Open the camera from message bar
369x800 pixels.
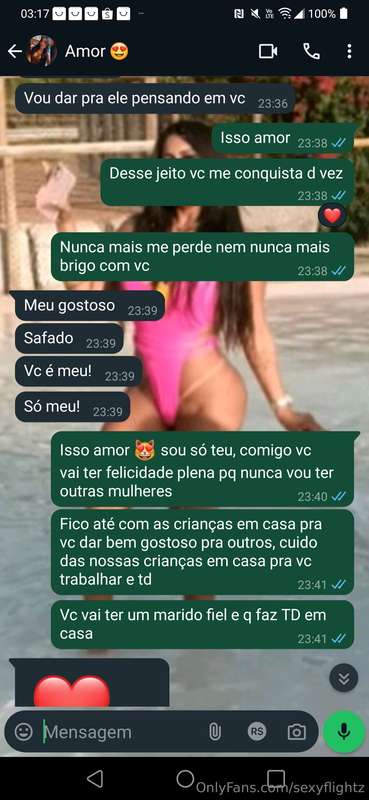pos(297,732)
